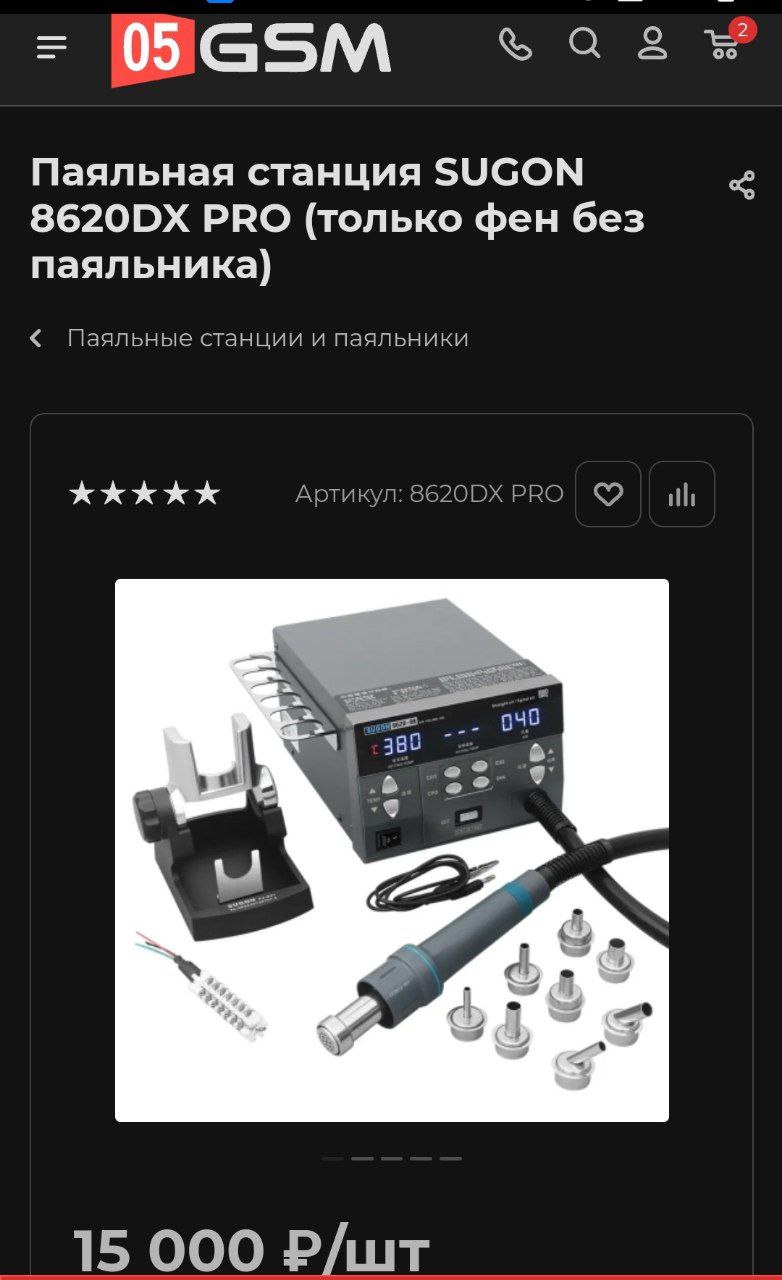The image size is (782, 1280).
Task: Add the product to comparison chart
Action: 682,494
